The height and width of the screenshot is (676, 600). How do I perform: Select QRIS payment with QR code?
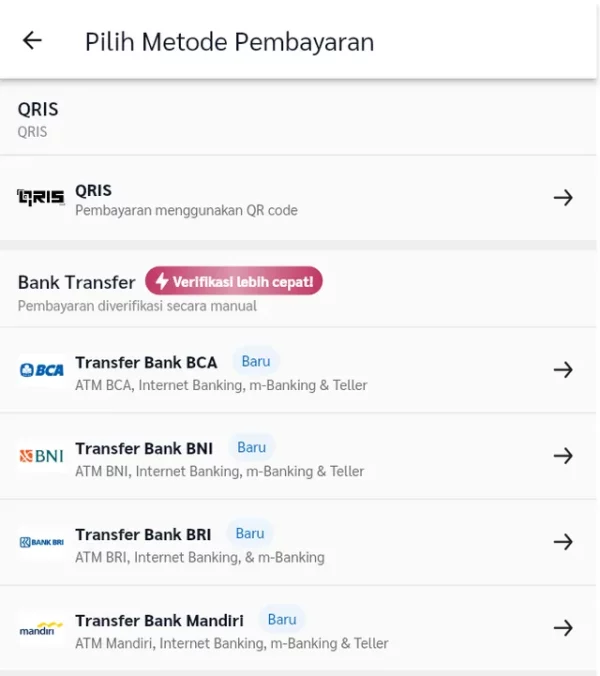298,198
